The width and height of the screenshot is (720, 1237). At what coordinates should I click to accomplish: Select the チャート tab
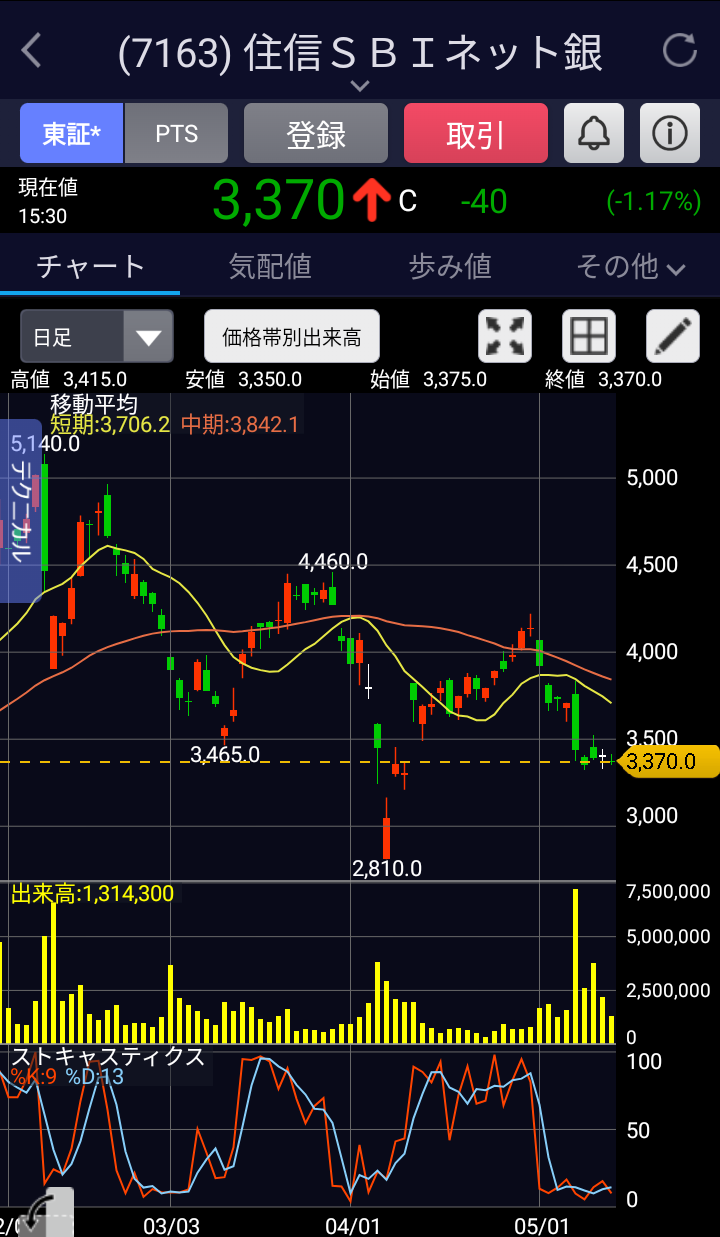point(90,266)
